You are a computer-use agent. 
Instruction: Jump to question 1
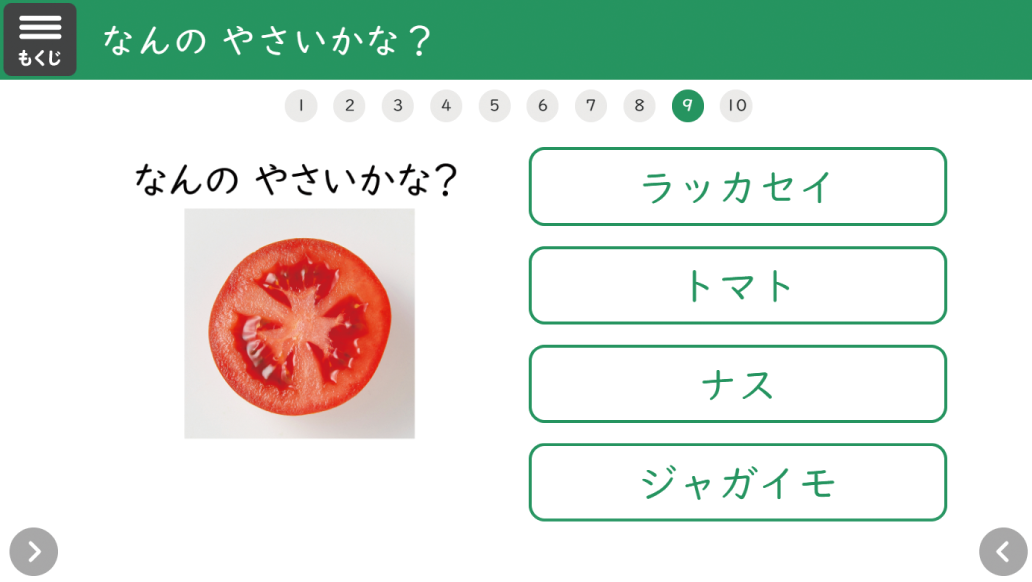(x=301, y=106)
